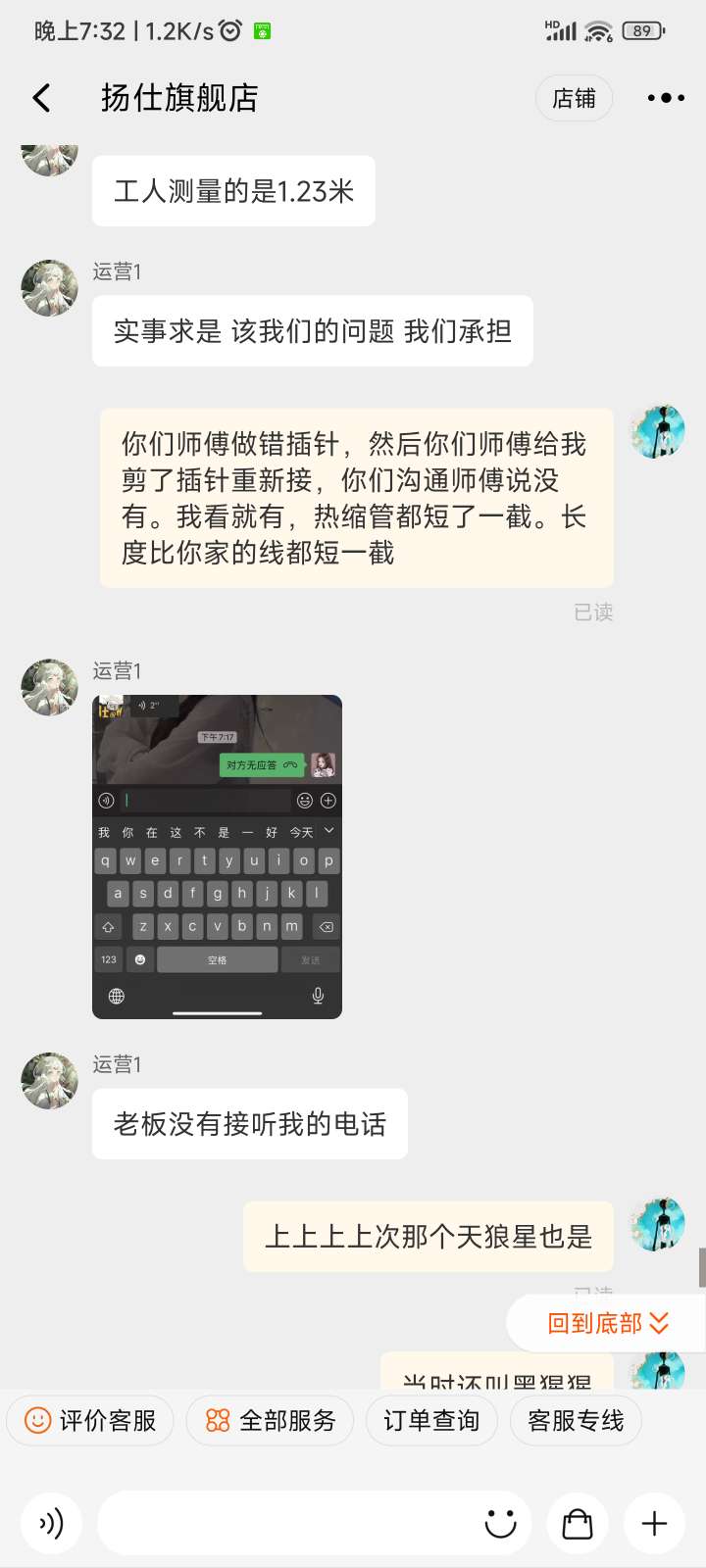Contact the 客服专线 hotline
706x1568 pixels.
point(576,1420)
